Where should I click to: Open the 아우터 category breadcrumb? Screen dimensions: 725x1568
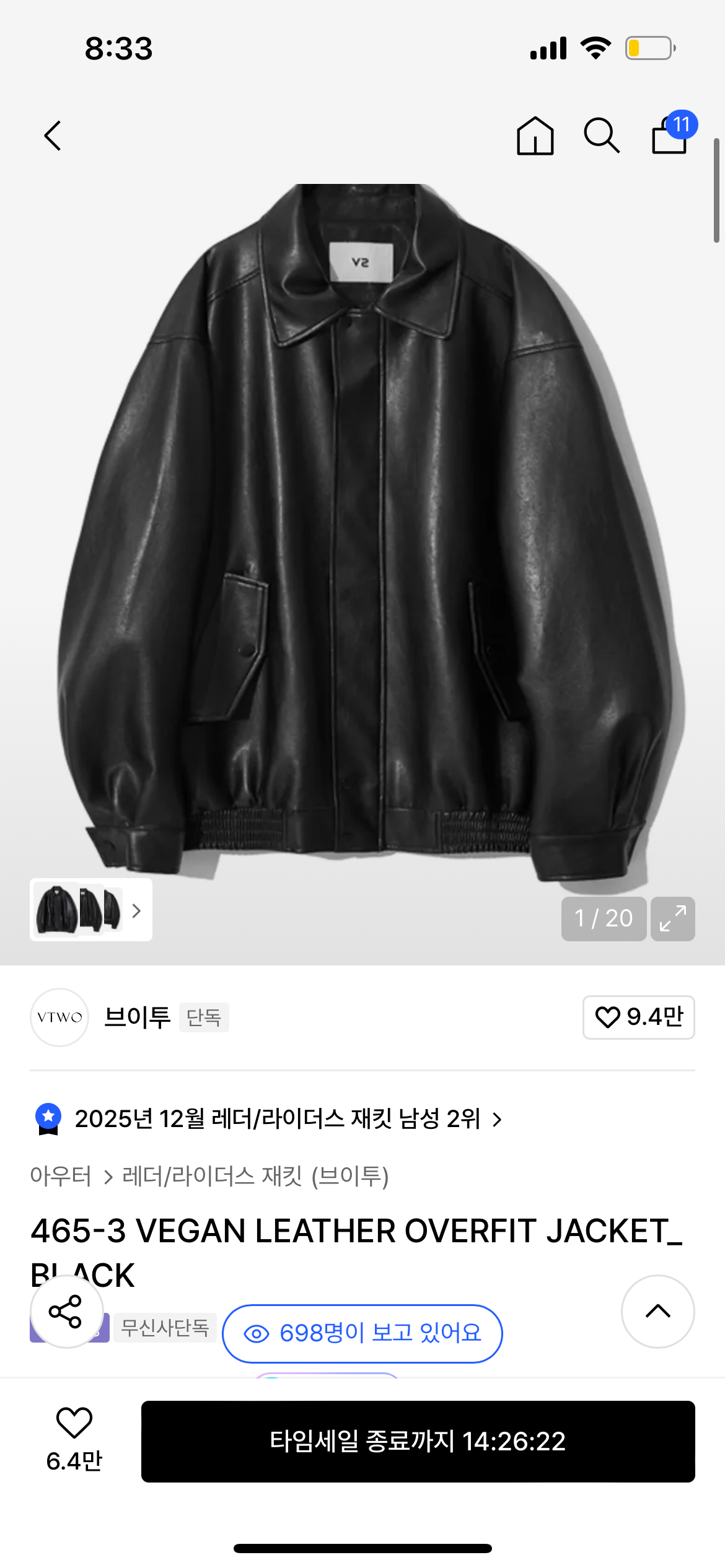tap(61, 1176)
